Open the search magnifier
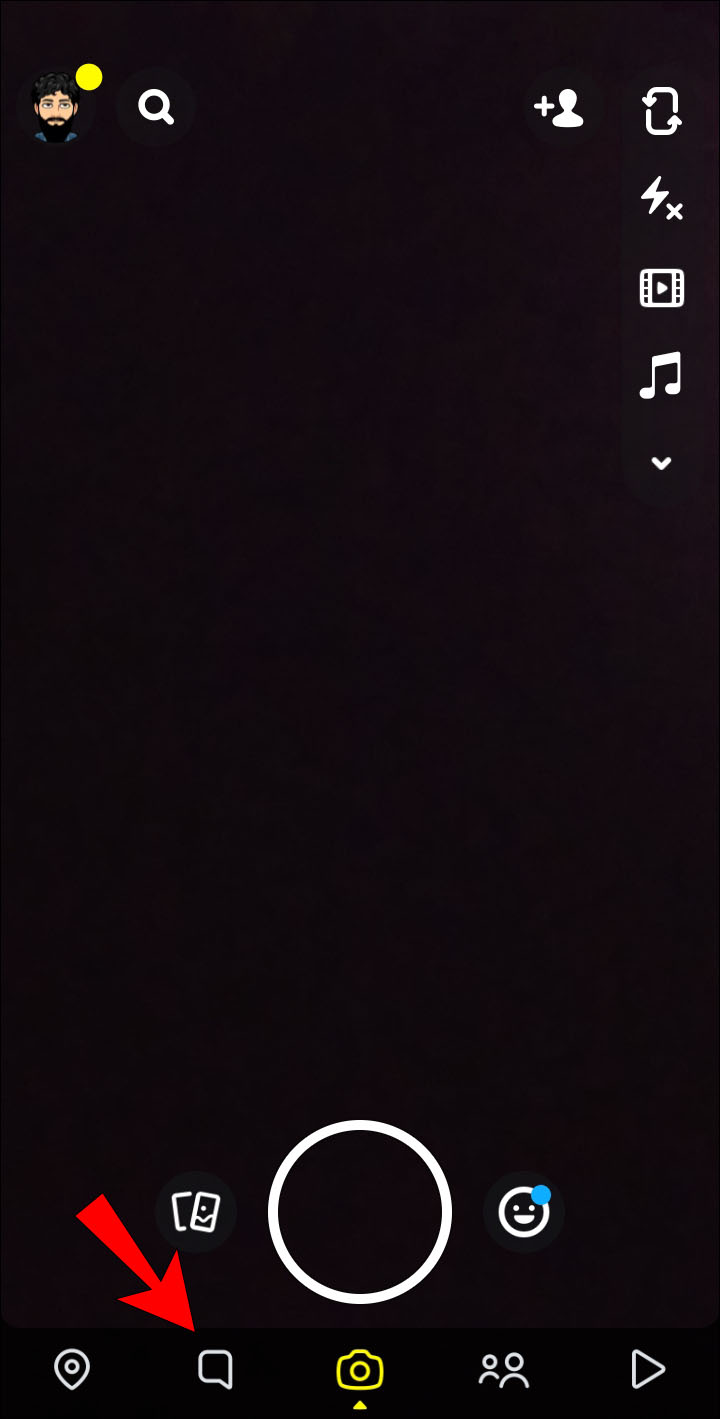720x1419 pixels. [x=155, y=105]
